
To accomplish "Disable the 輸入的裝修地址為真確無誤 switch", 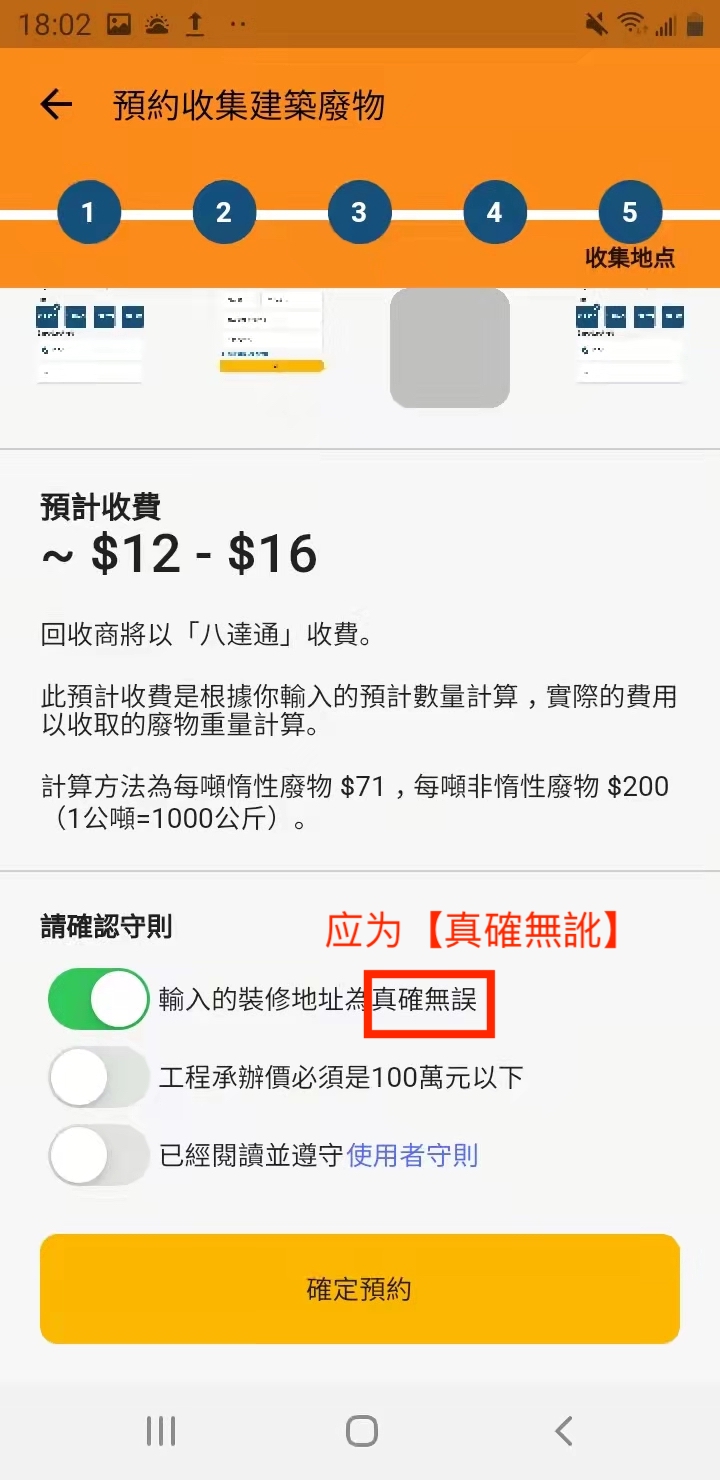I will point(98,999).
